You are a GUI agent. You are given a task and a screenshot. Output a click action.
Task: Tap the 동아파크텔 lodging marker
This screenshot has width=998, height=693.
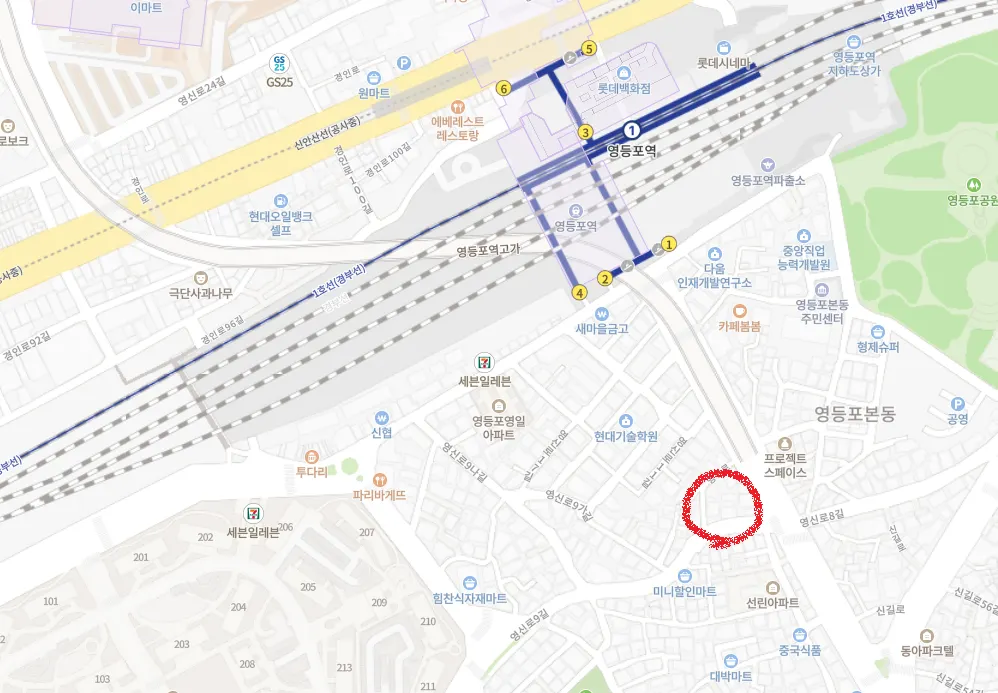coord(927,635)
